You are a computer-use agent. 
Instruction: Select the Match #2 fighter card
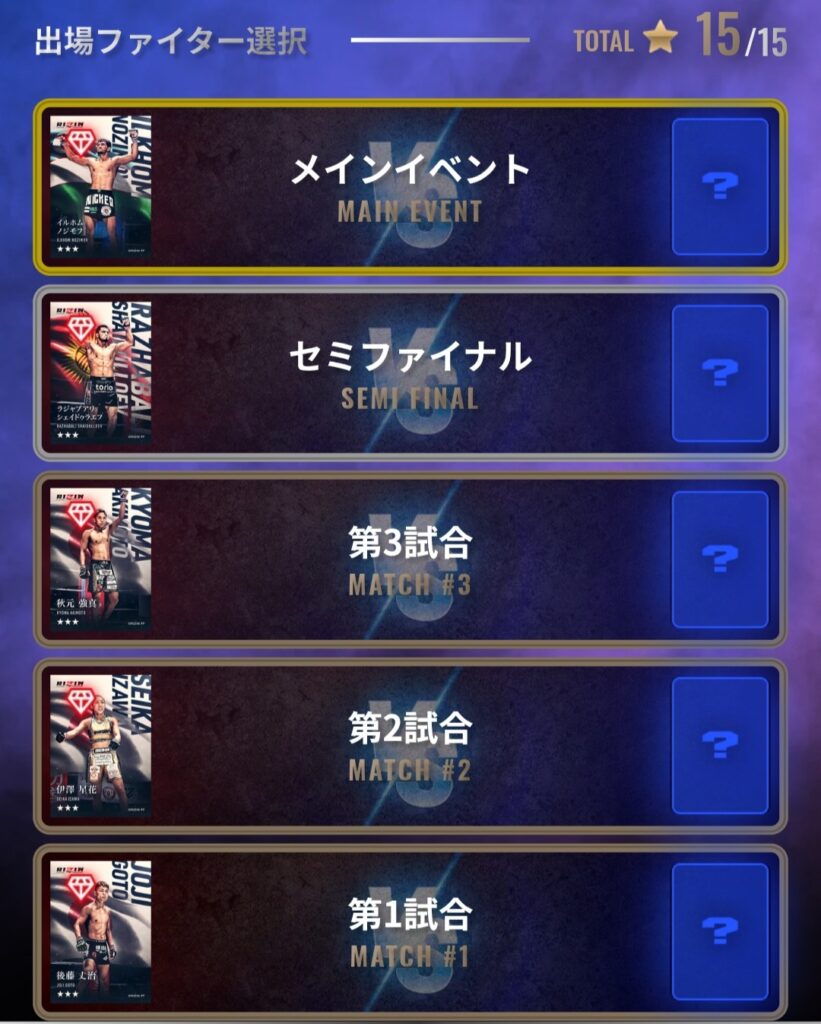[x=100, y=745]
